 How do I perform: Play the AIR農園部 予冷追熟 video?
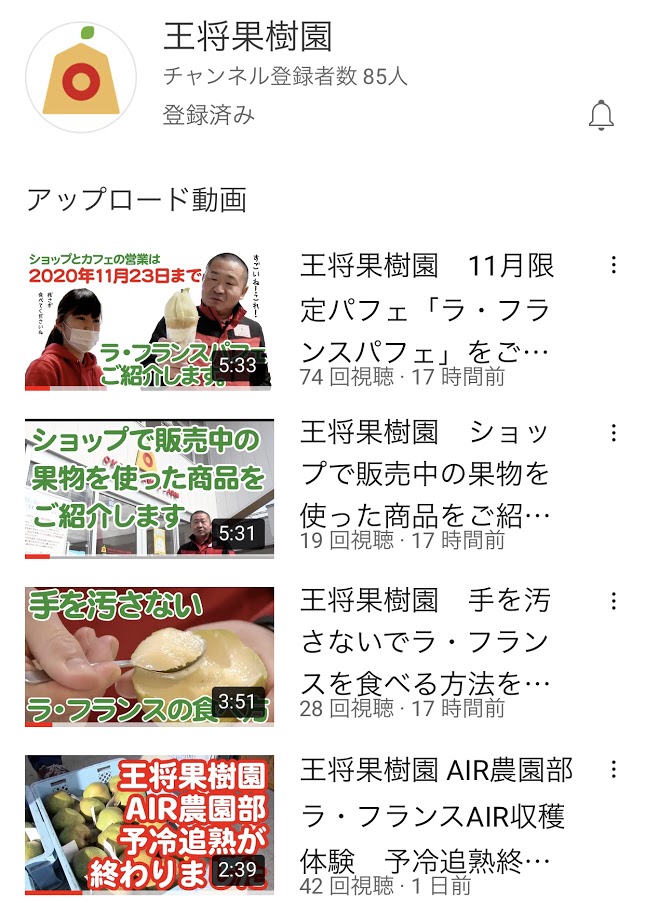(x=149, y=824)
